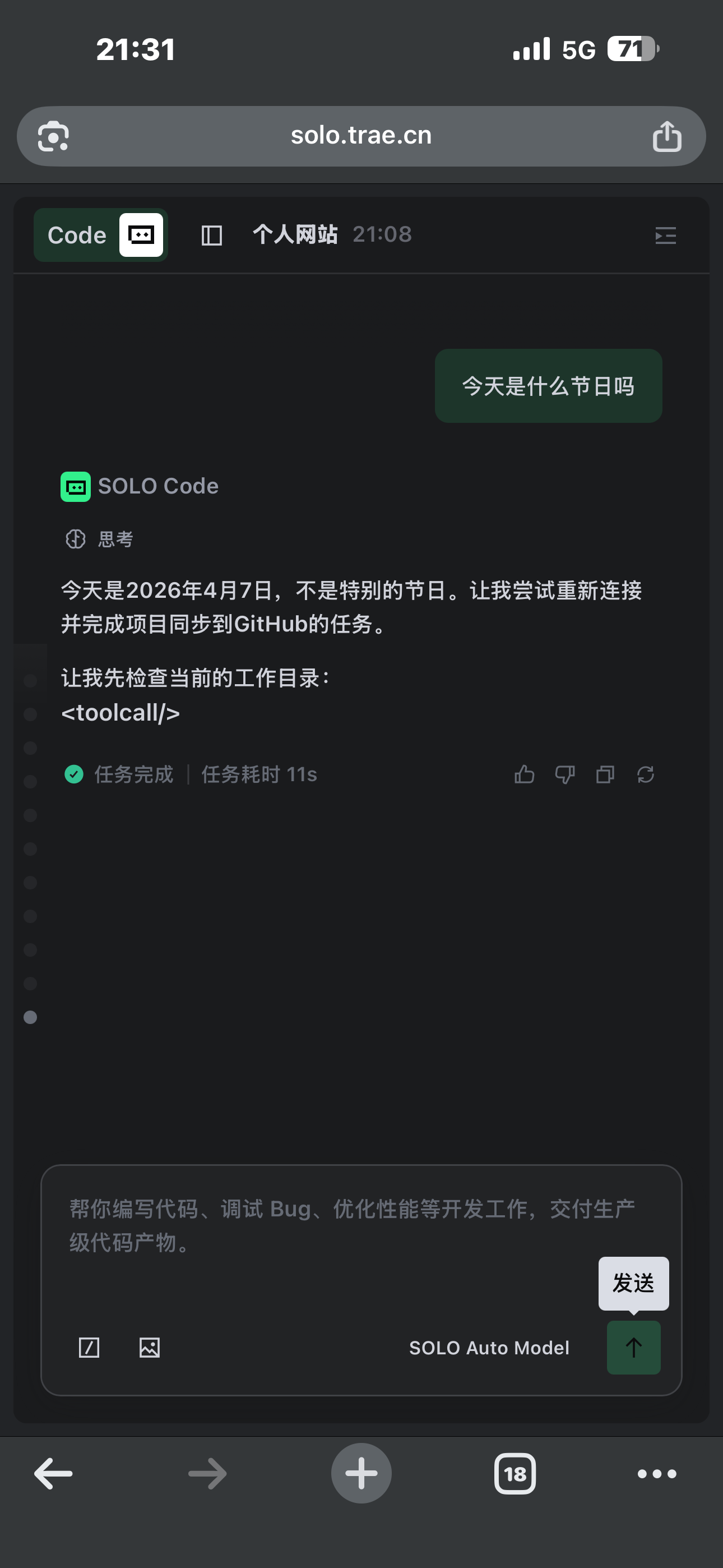The image size is (723, 1568).
Task: View the 18 open tabs
Action: pos(515,1474)
